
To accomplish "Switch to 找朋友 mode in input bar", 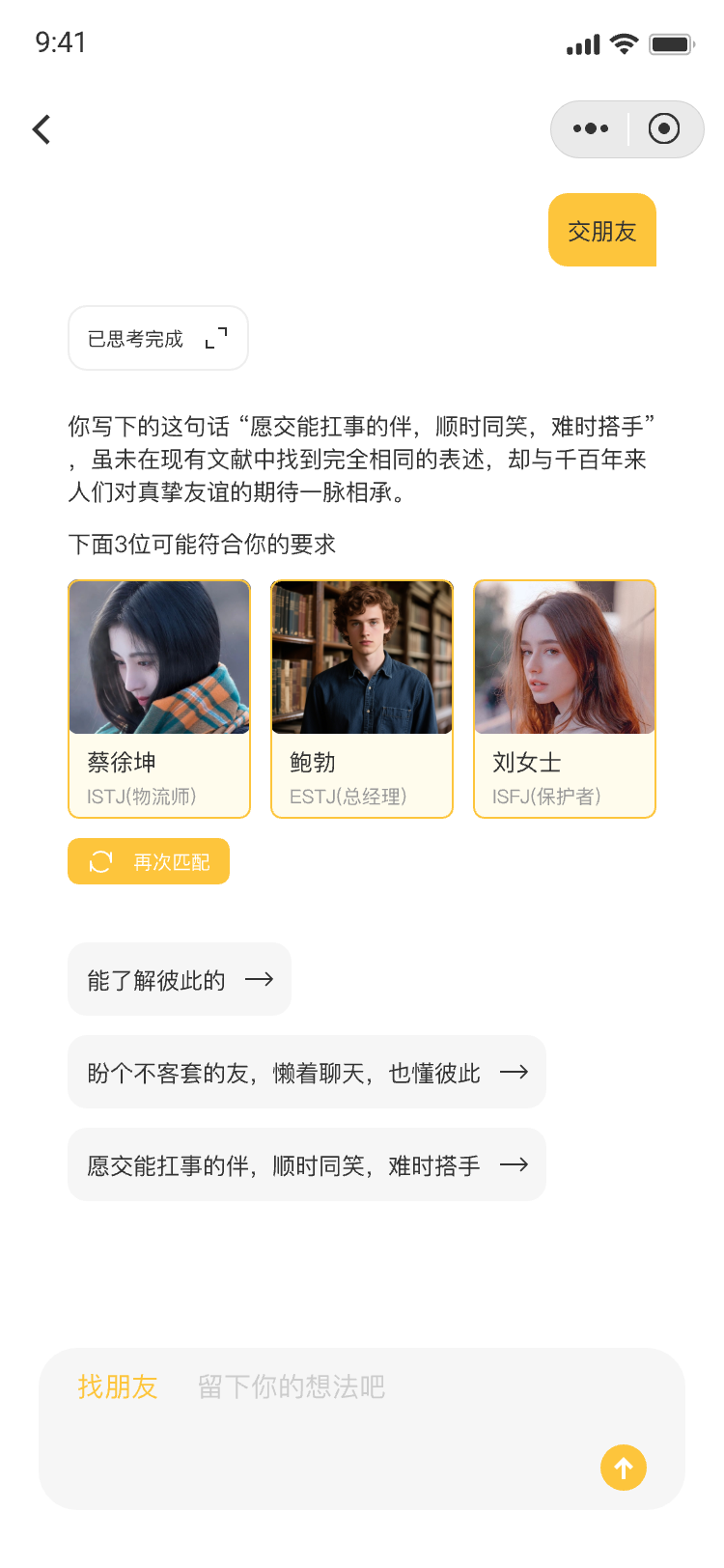I will tap(119, 1387).
